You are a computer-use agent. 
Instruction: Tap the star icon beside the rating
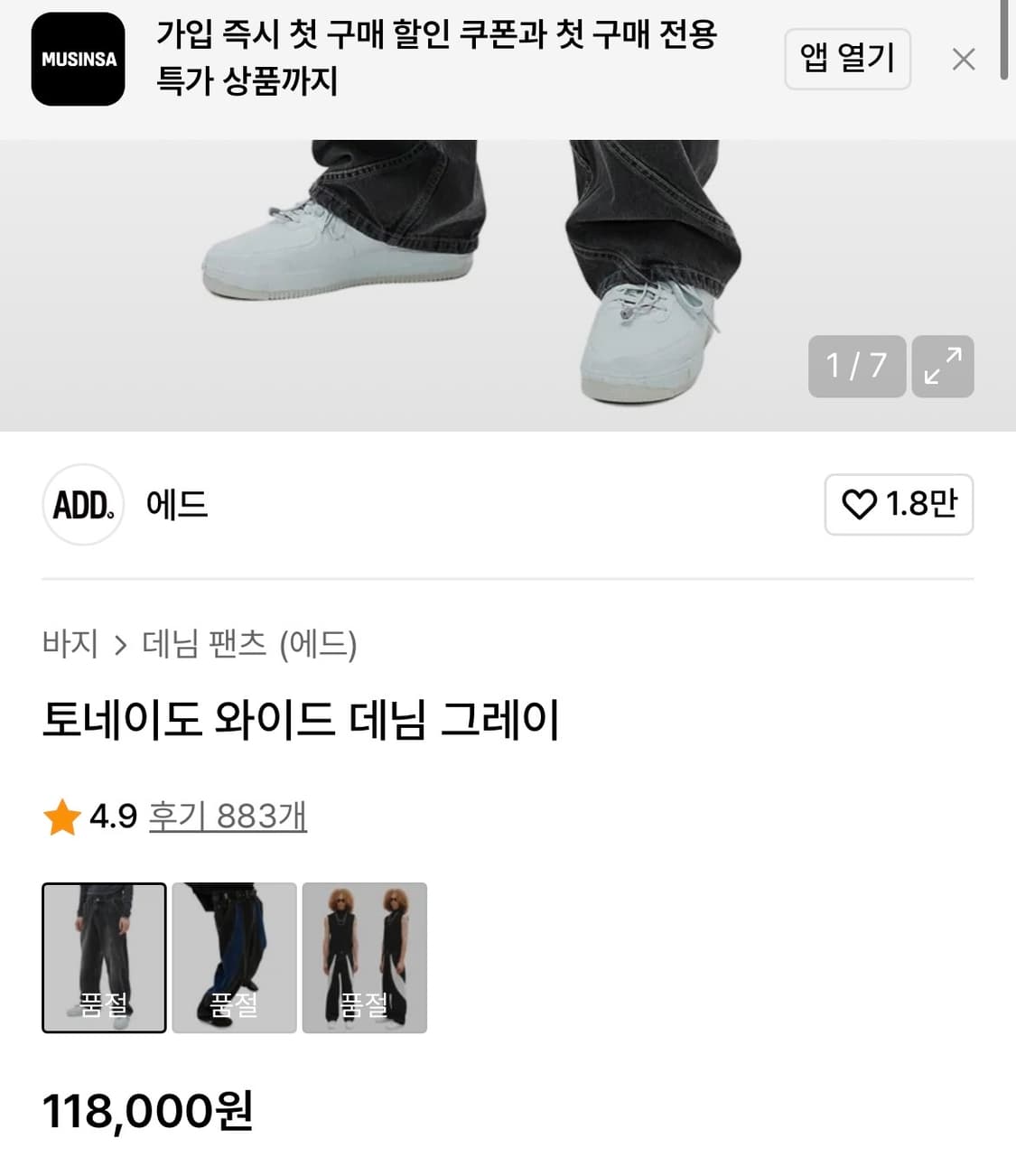pyautogui.click(x=61, y=815)
